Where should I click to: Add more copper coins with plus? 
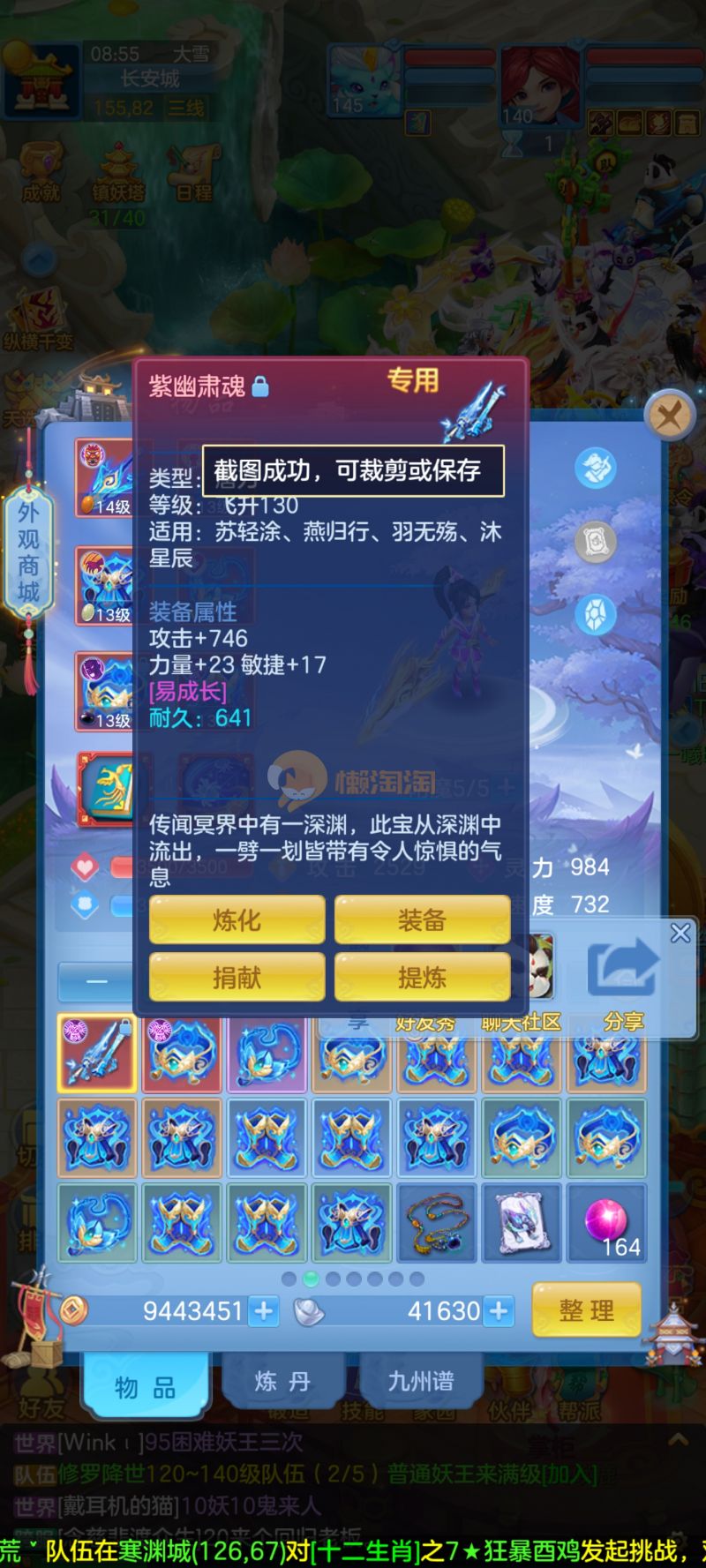(x=263, y=1311)
